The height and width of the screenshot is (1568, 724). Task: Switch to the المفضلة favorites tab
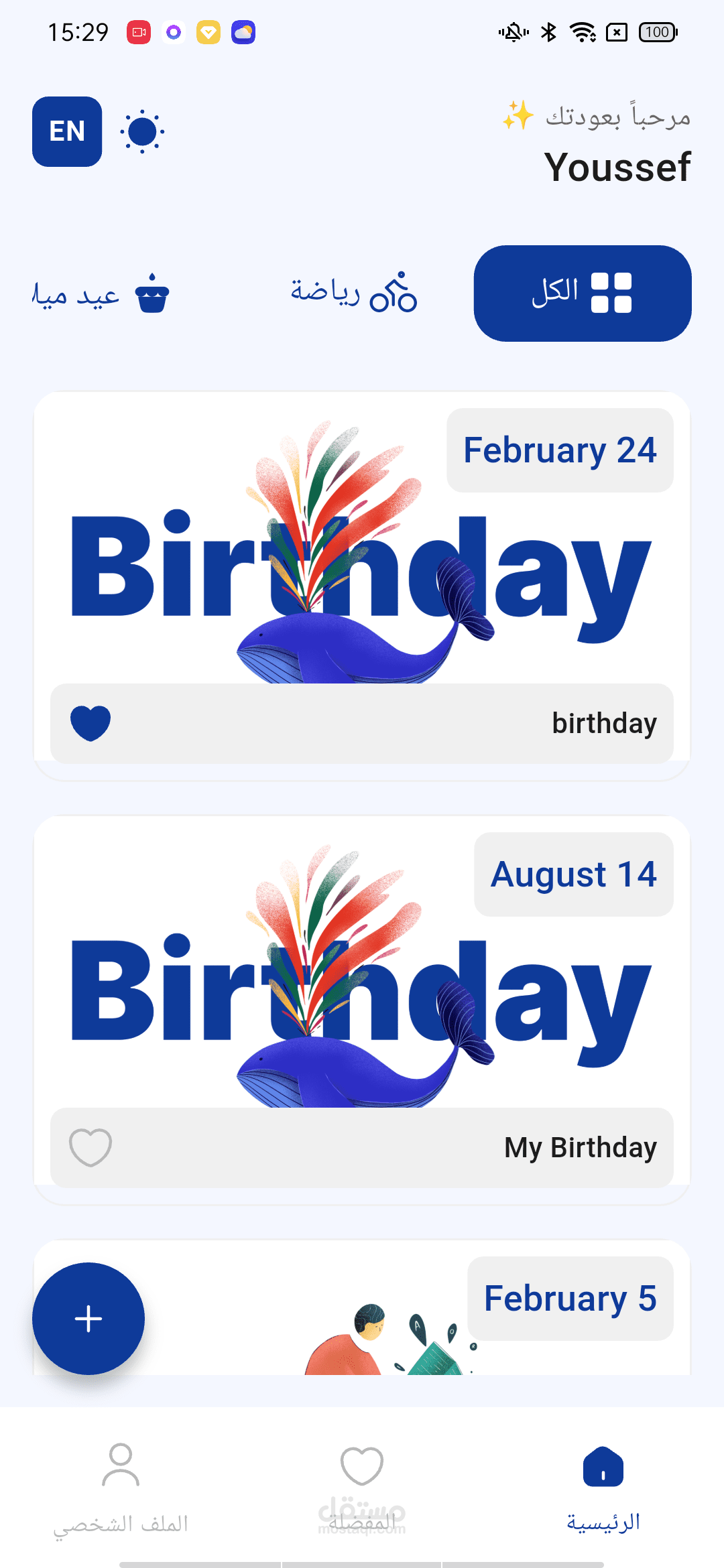(362, 1488)
